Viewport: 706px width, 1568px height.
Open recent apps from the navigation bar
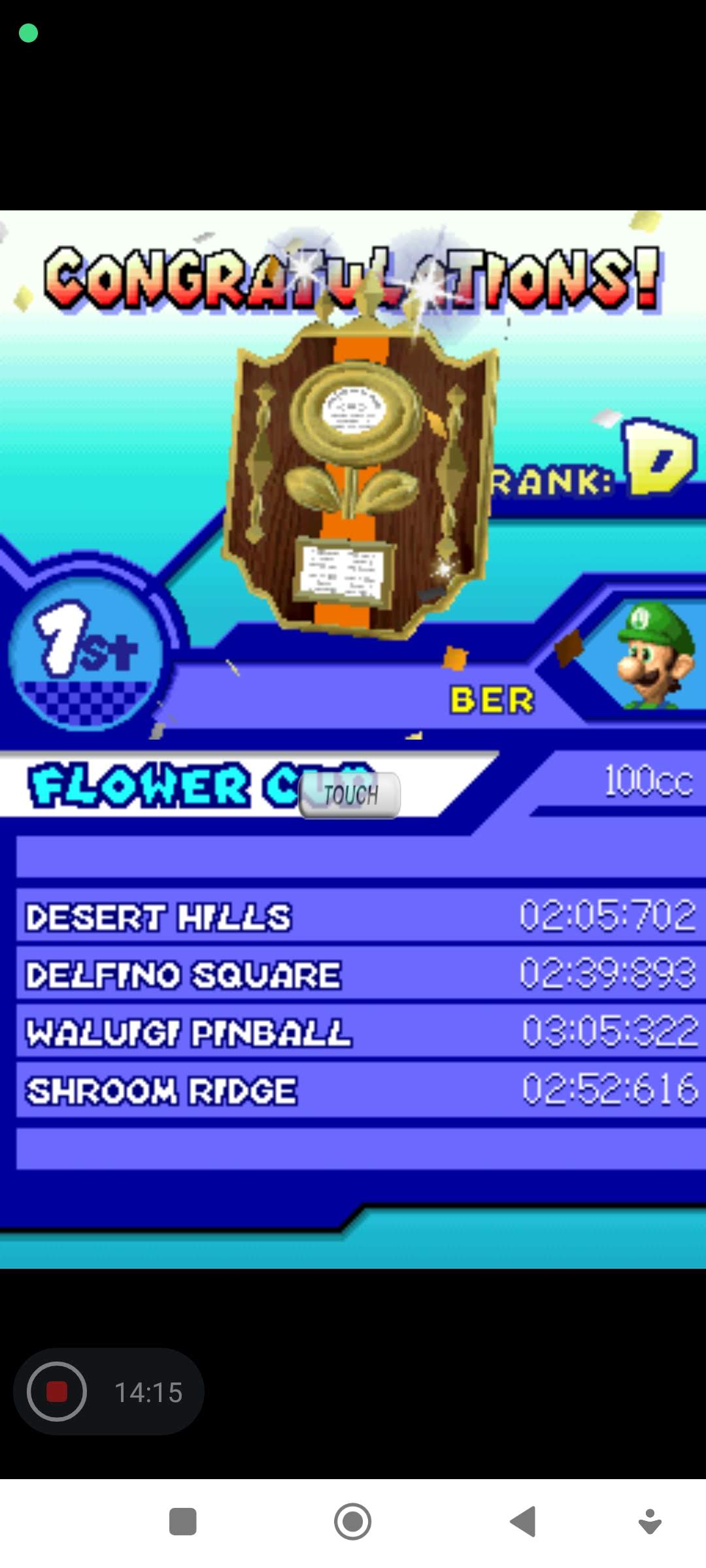click(183, 1522)
